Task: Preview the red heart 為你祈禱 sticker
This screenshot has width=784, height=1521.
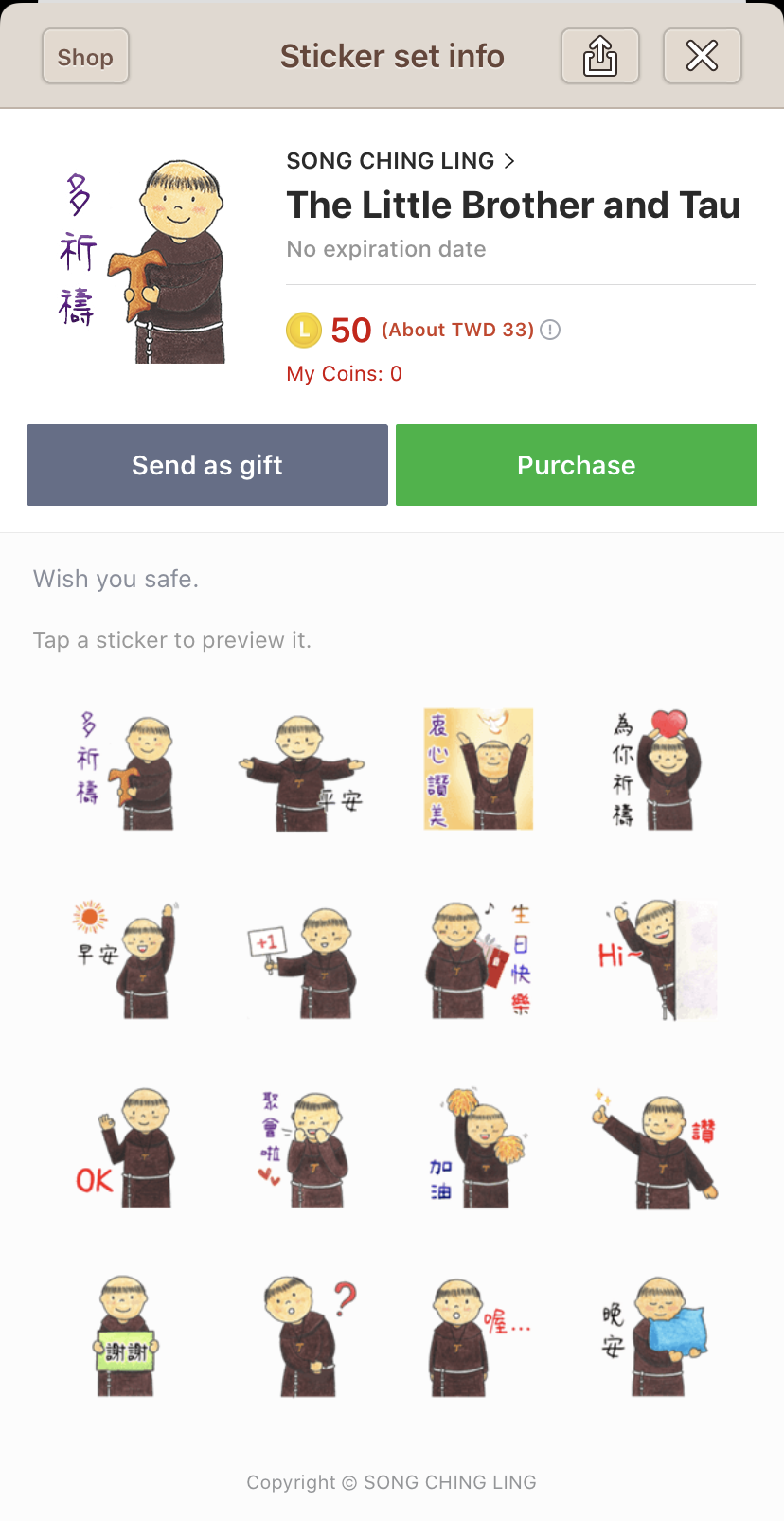Action: [x=657, y=772]
